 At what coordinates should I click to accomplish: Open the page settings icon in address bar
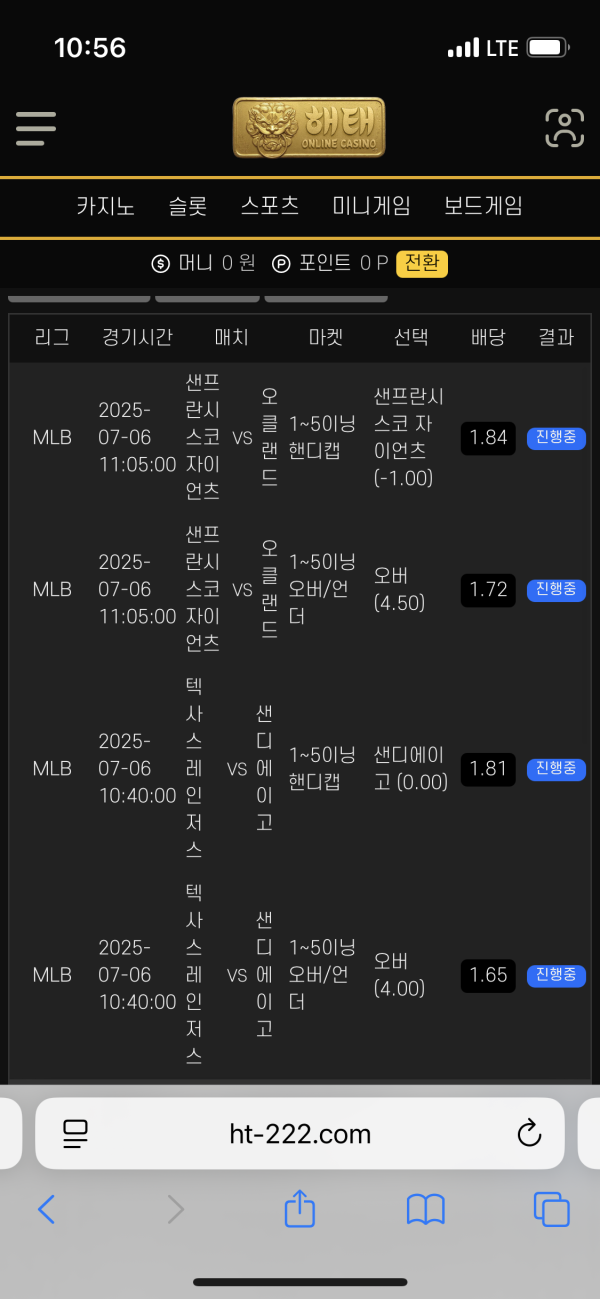(x=76, y=1134)
